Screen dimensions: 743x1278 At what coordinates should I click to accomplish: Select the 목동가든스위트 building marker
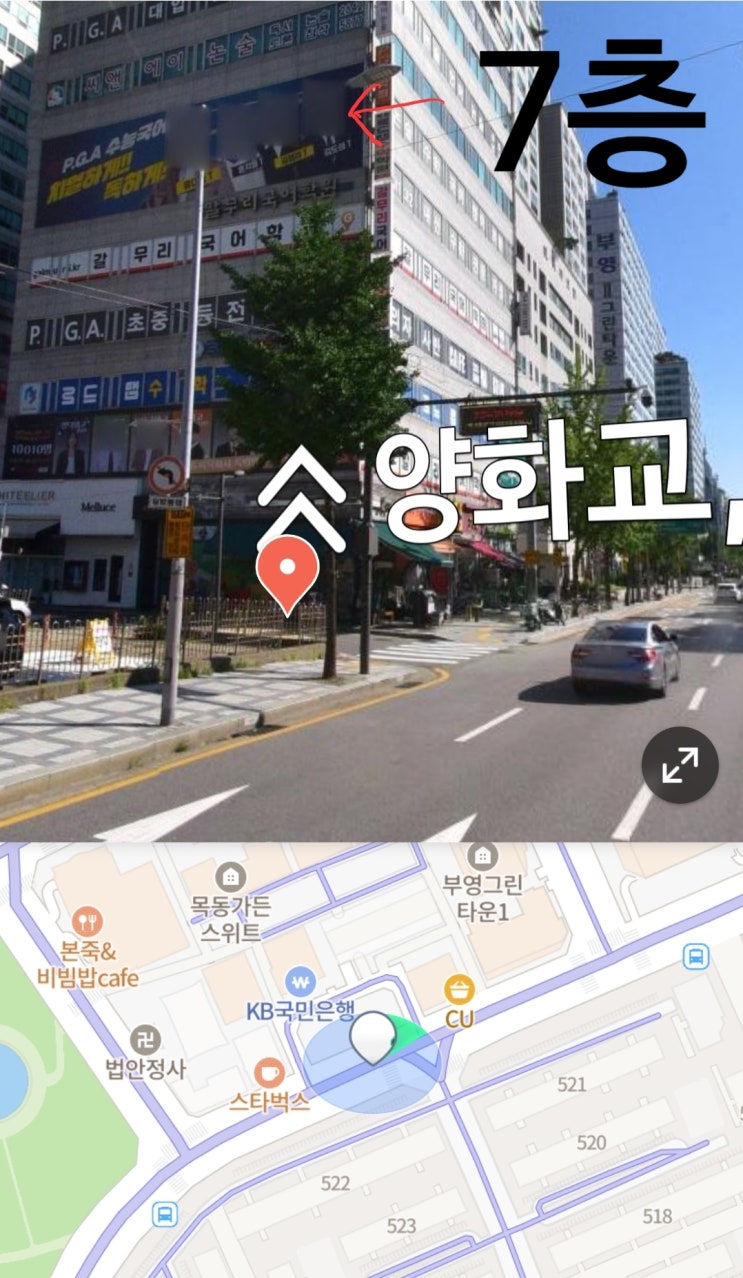(x=231, y=878)
